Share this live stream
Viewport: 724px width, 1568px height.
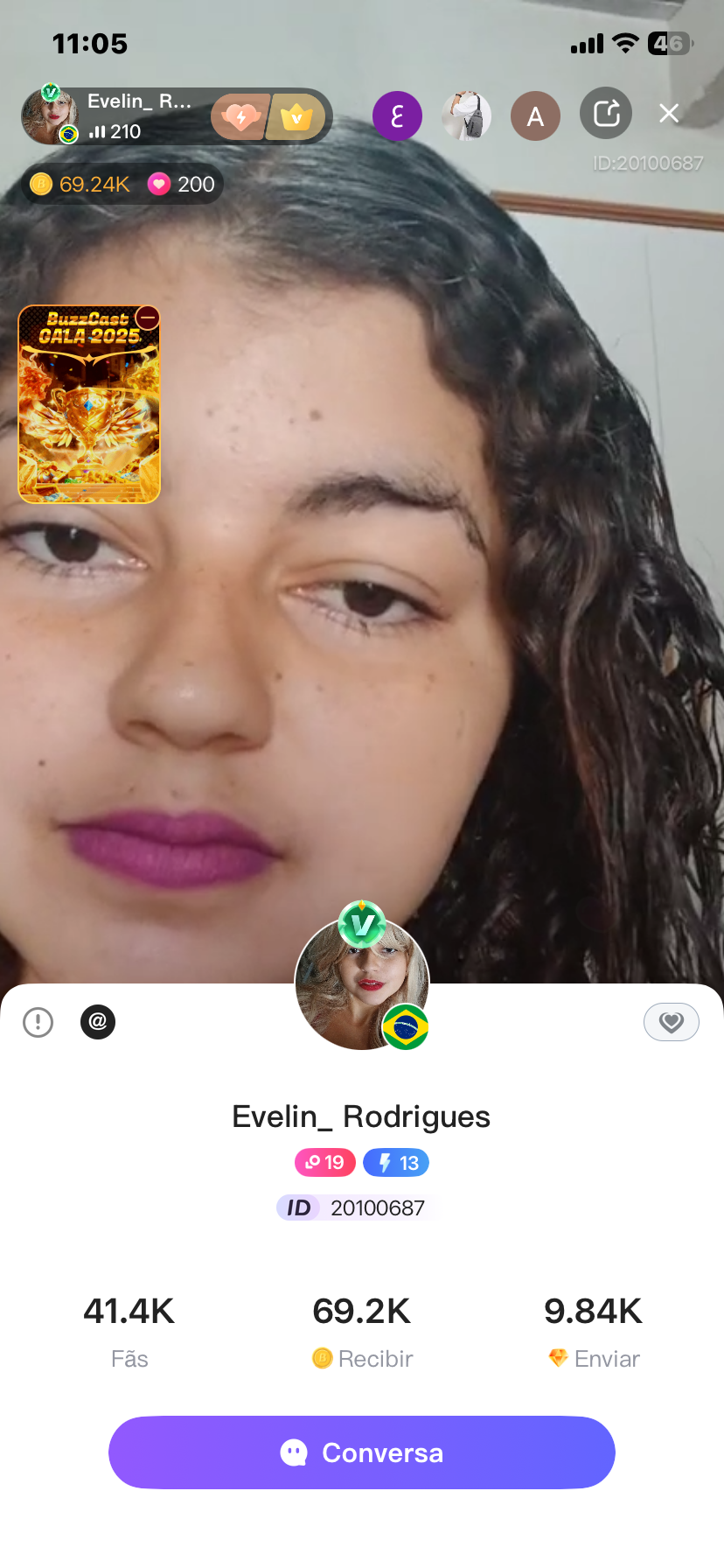(606, 114)
